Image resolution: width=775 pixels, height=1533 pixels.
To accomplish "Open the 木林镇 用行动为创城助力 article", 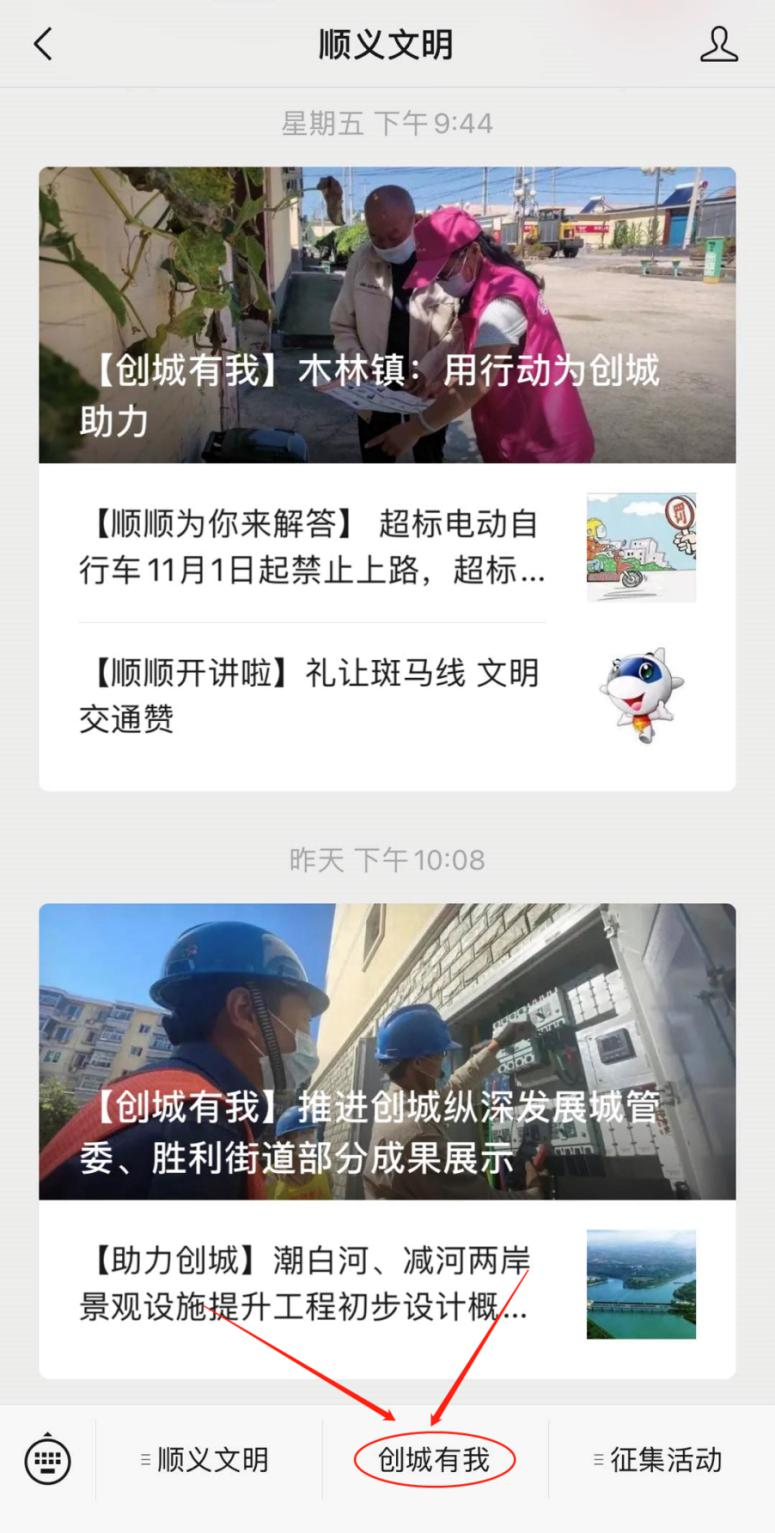I will (x=387, y=315).
